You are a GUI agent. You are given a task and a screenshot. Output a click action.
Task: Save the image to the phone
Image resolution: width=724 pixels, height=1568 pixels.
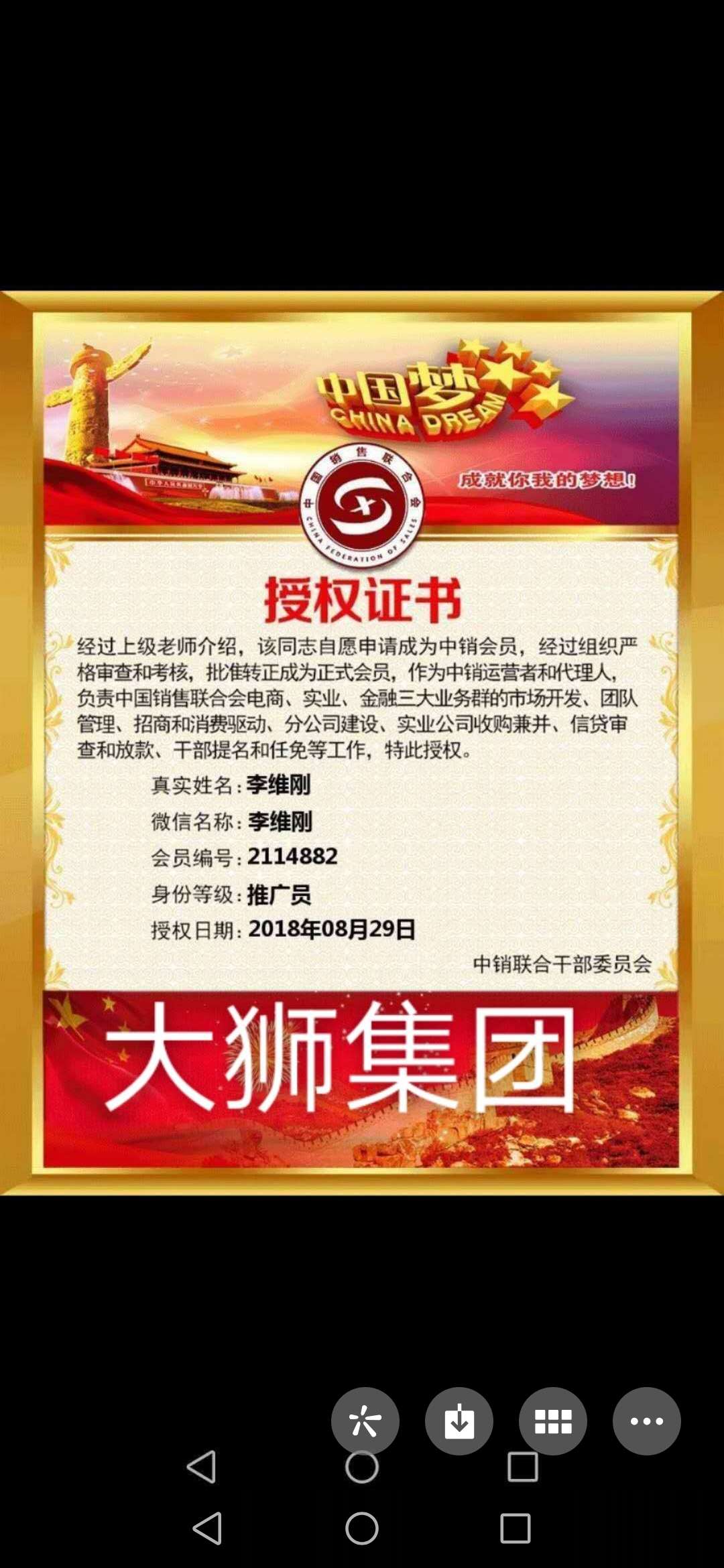tap(459, 1421)
